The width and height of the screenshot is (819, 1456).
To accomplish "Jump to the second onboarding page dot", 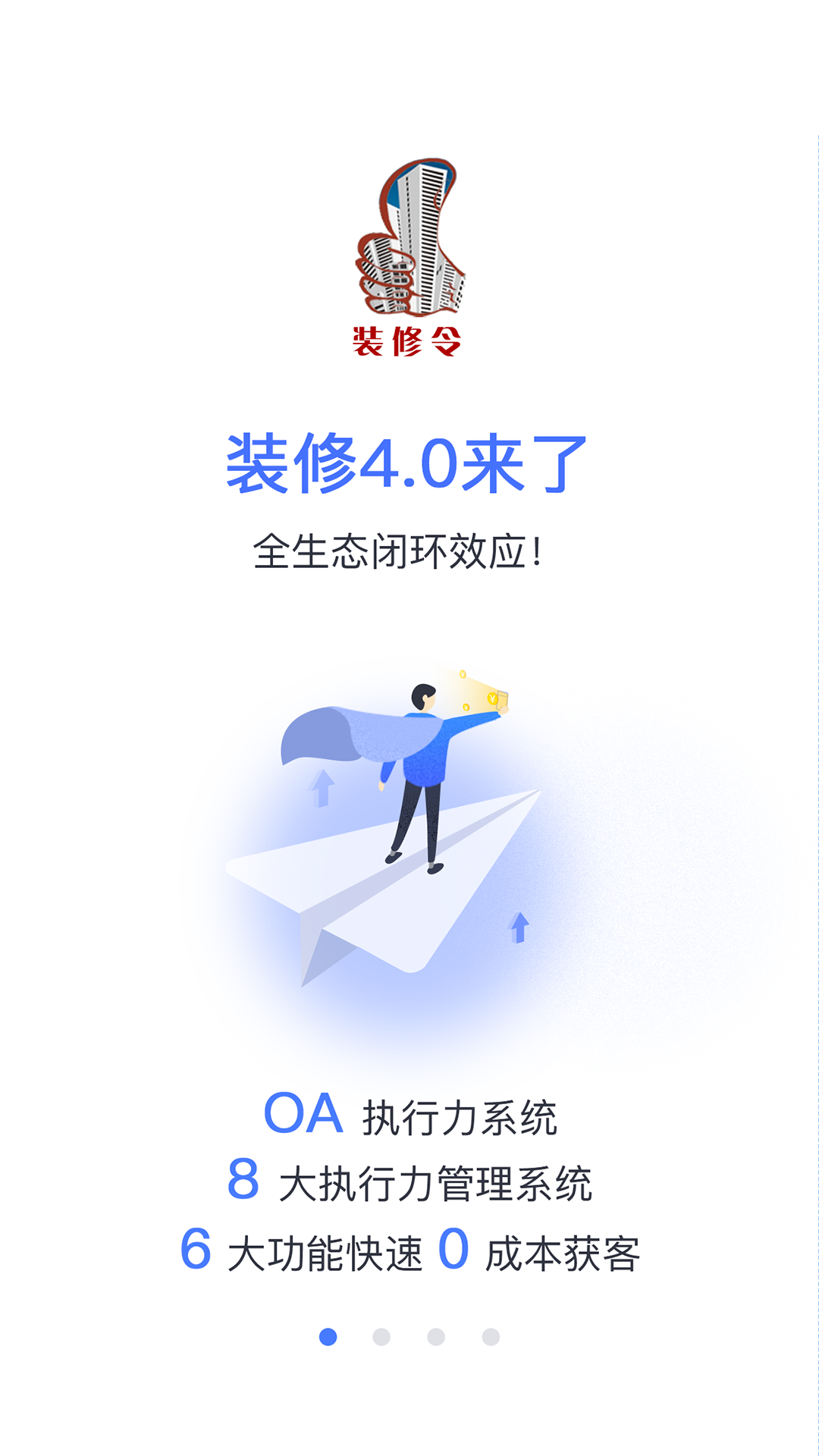I will (x=381, y=1337).
